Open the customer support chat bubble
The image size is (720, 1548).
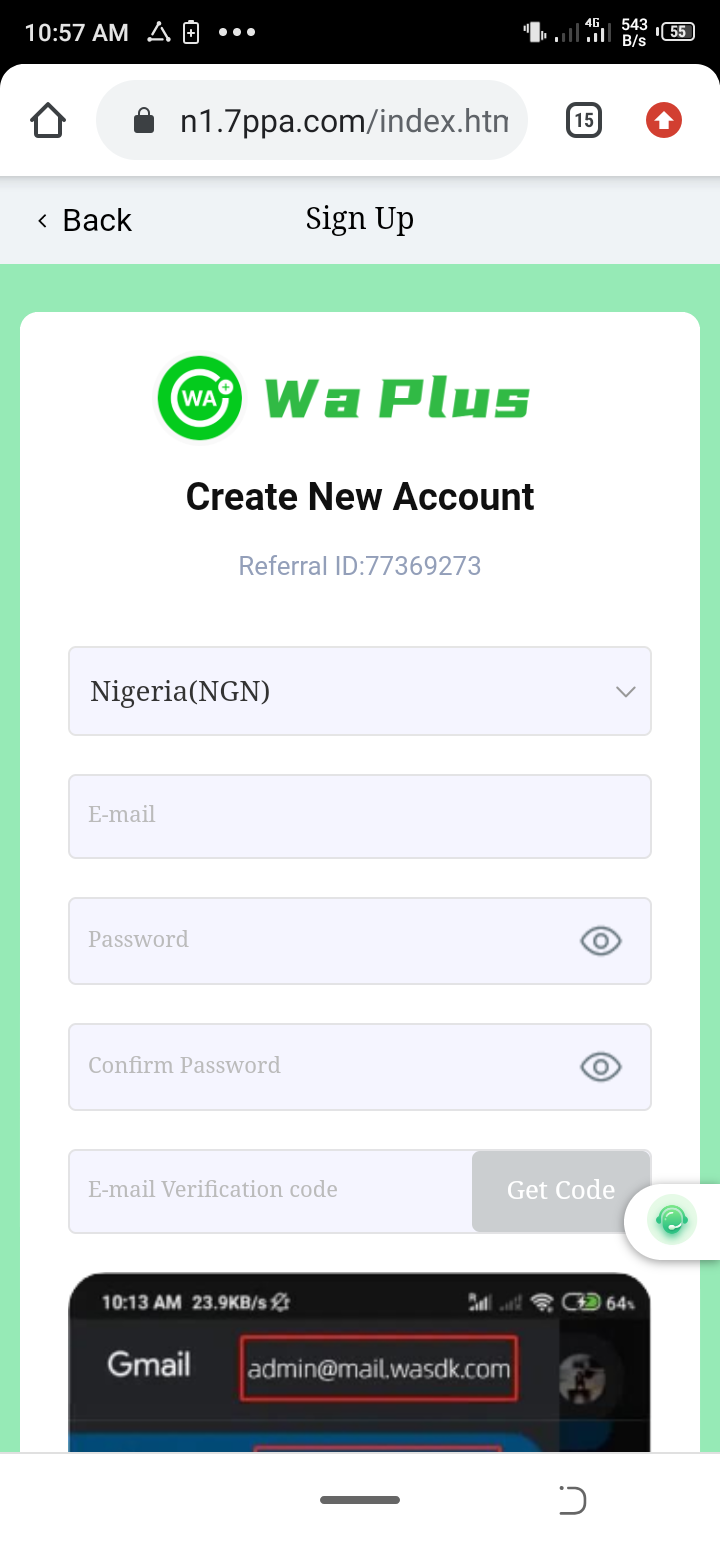(x=672, y=1220)
